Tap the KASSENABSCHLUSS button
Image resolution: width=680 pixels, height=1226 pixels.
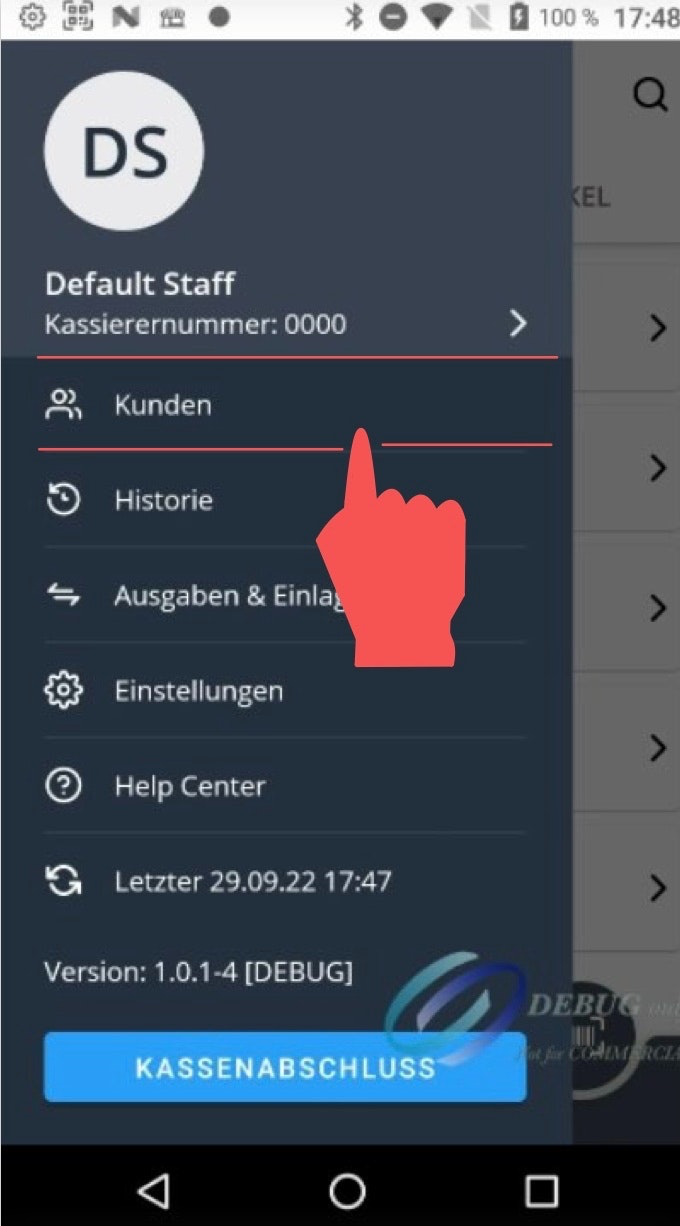pos(285,1067)
